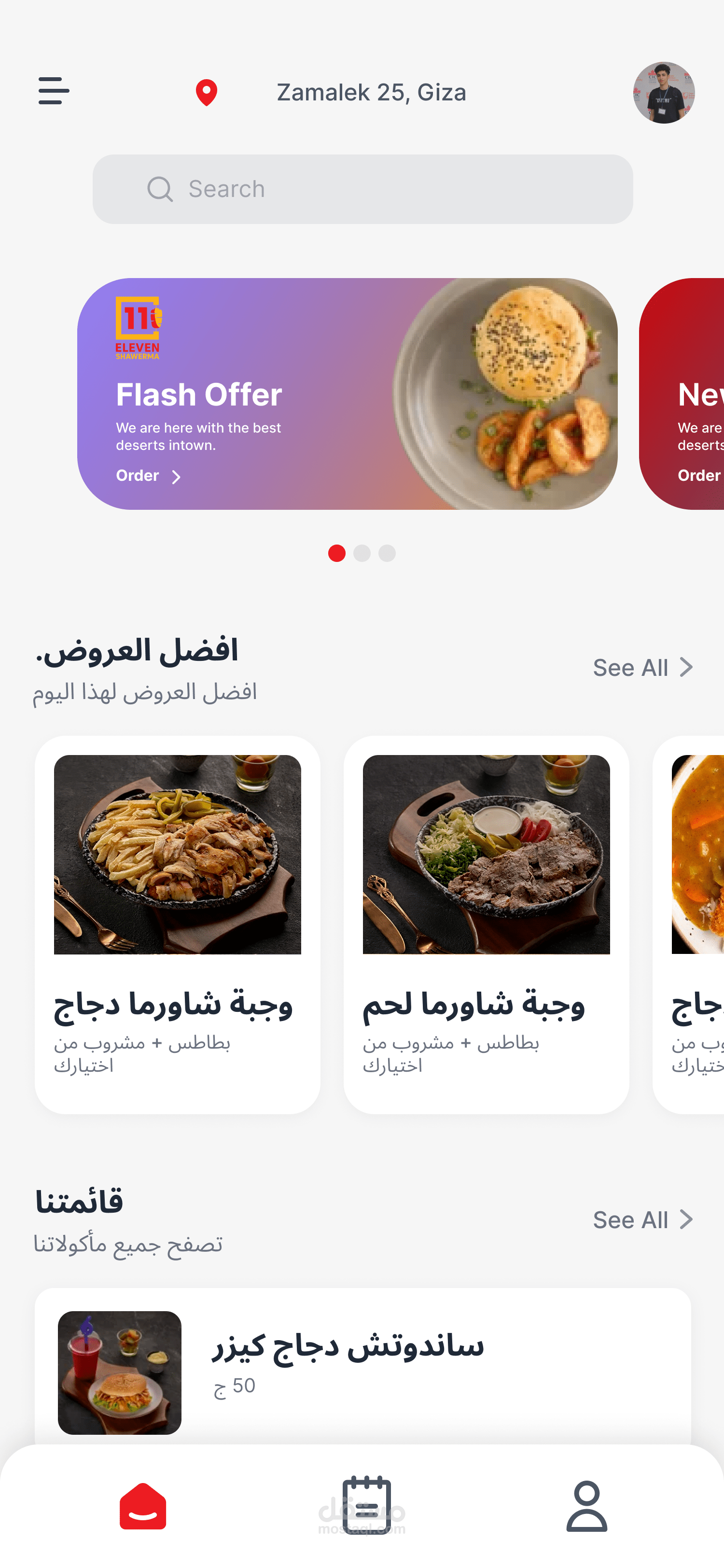Open the profile picture avatar
Screen dimensions: 724x1568
click(x=663, y=93)
